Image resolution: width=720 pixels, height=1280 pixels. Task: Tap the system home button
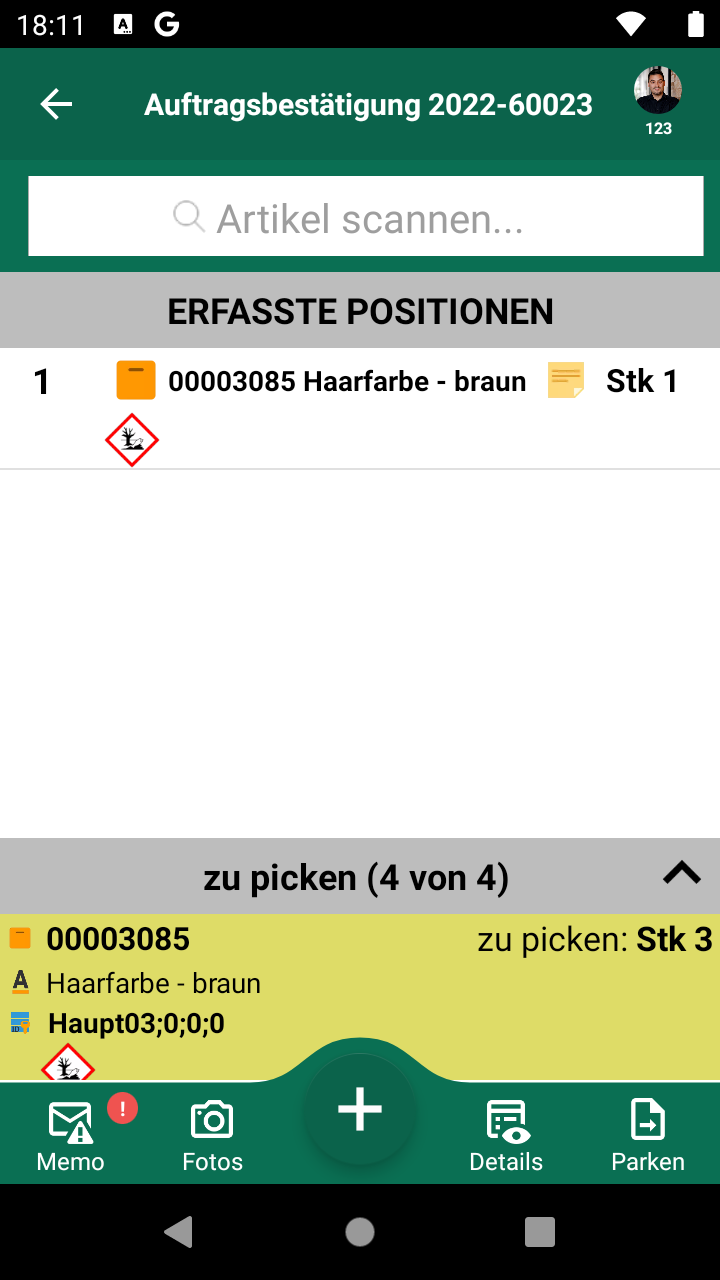pos(360,1232)
